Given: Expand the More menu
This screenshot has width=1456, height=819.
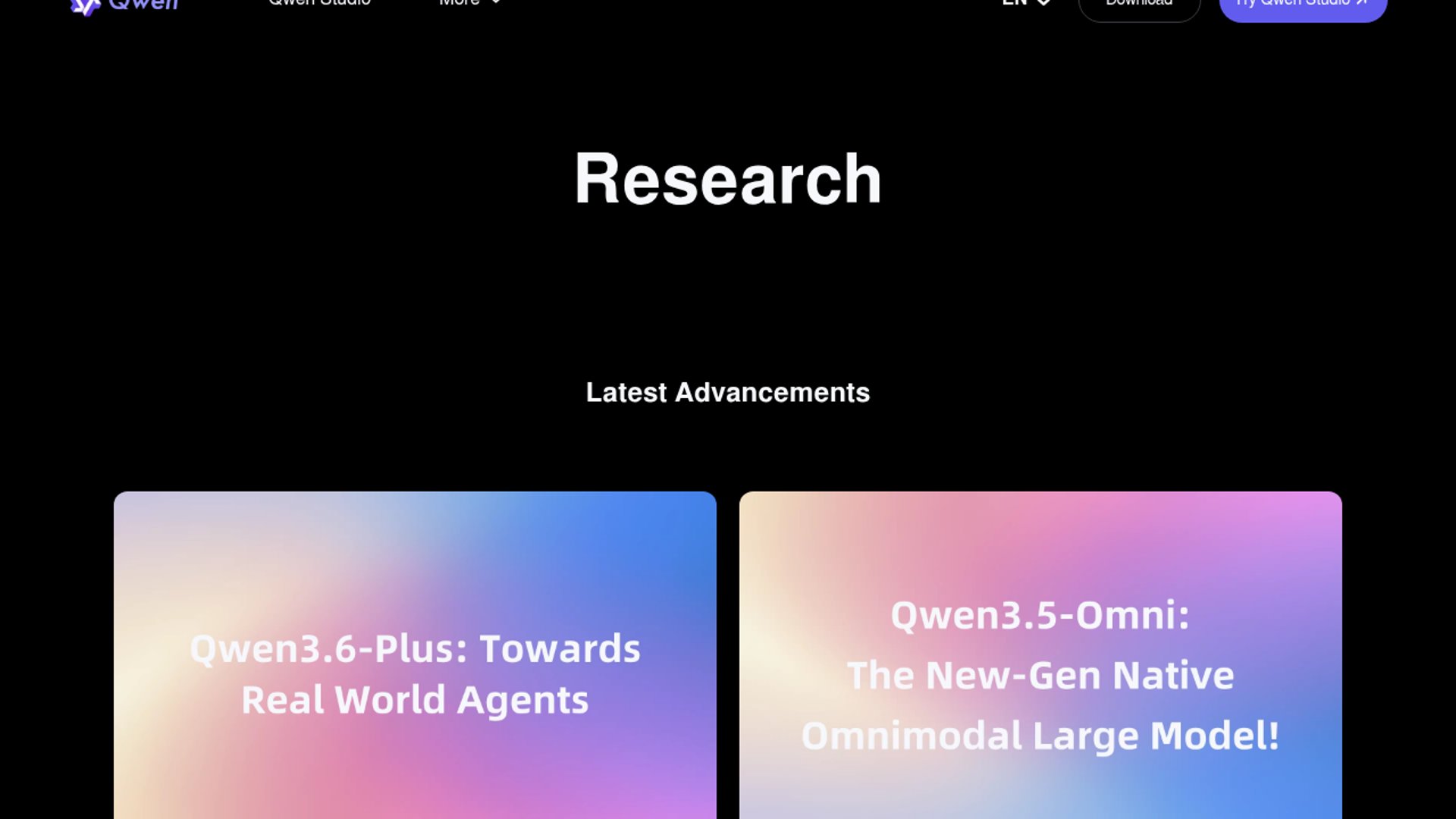Looking at the screenshot, I should point(469,4).
